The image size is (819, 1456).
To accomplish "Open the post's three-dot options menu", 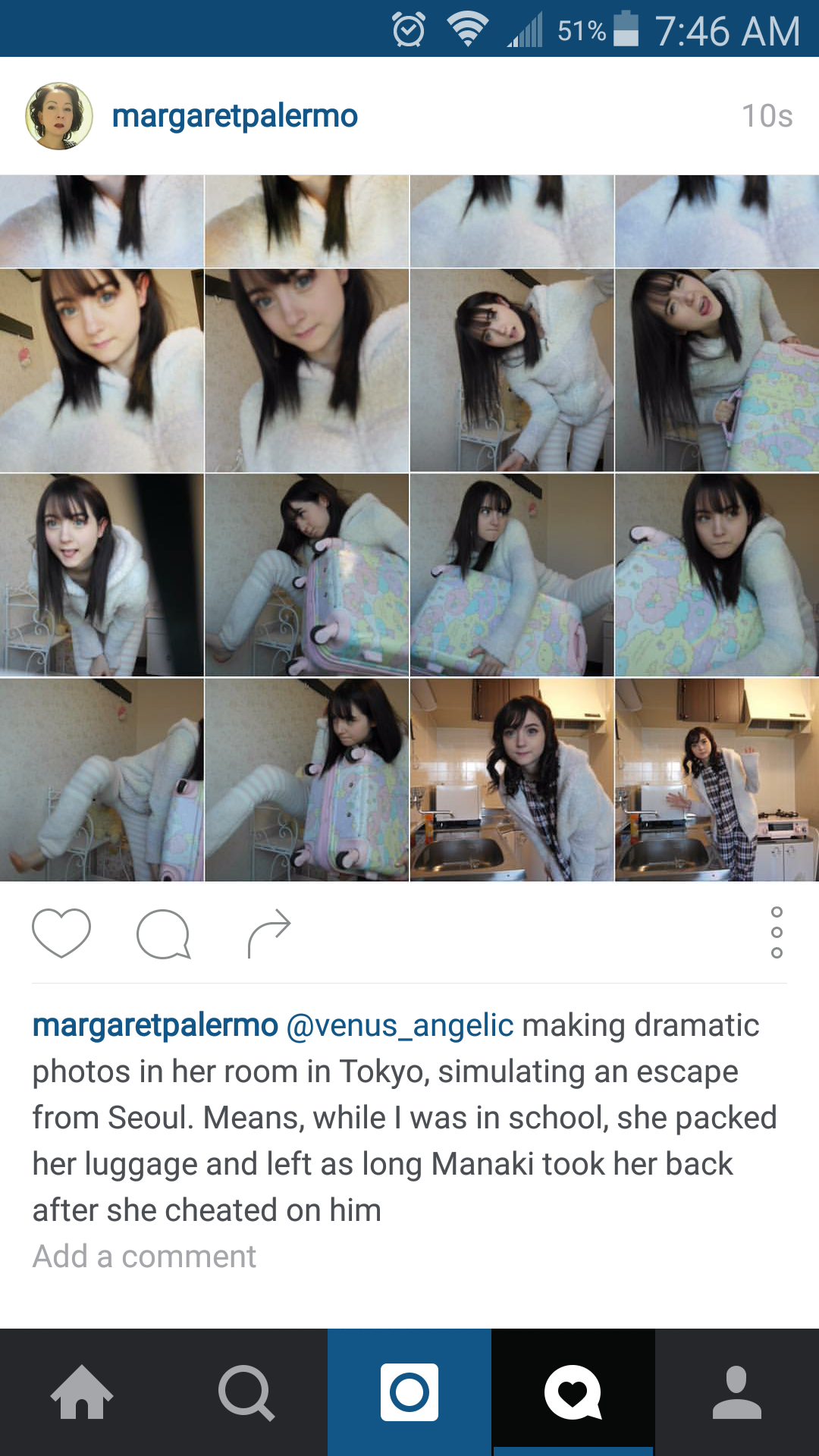I will [x=776, y=933].
